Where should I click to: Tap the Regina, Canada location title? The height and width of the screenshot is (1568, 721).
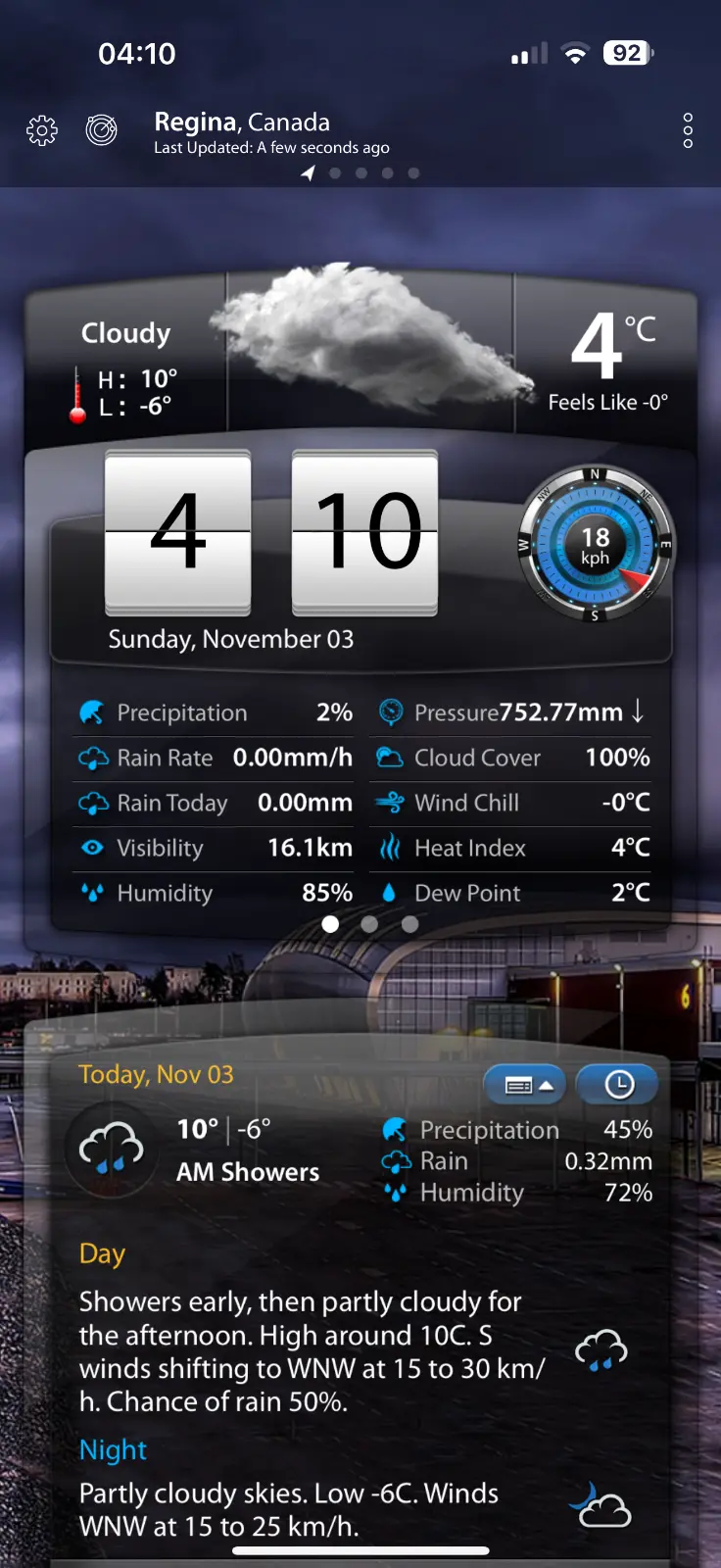pos(242,122)
